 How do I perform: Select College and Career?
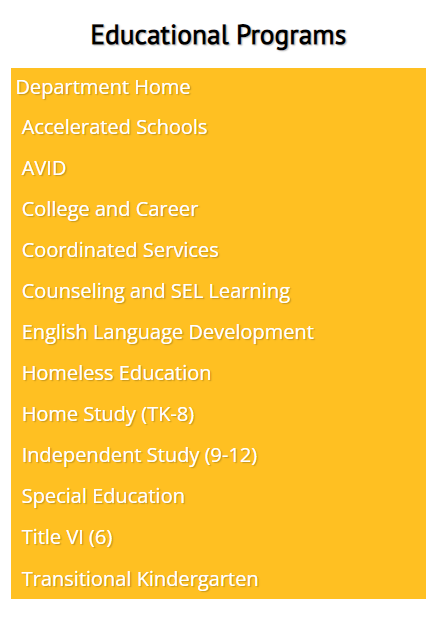[x=110, y=210]
